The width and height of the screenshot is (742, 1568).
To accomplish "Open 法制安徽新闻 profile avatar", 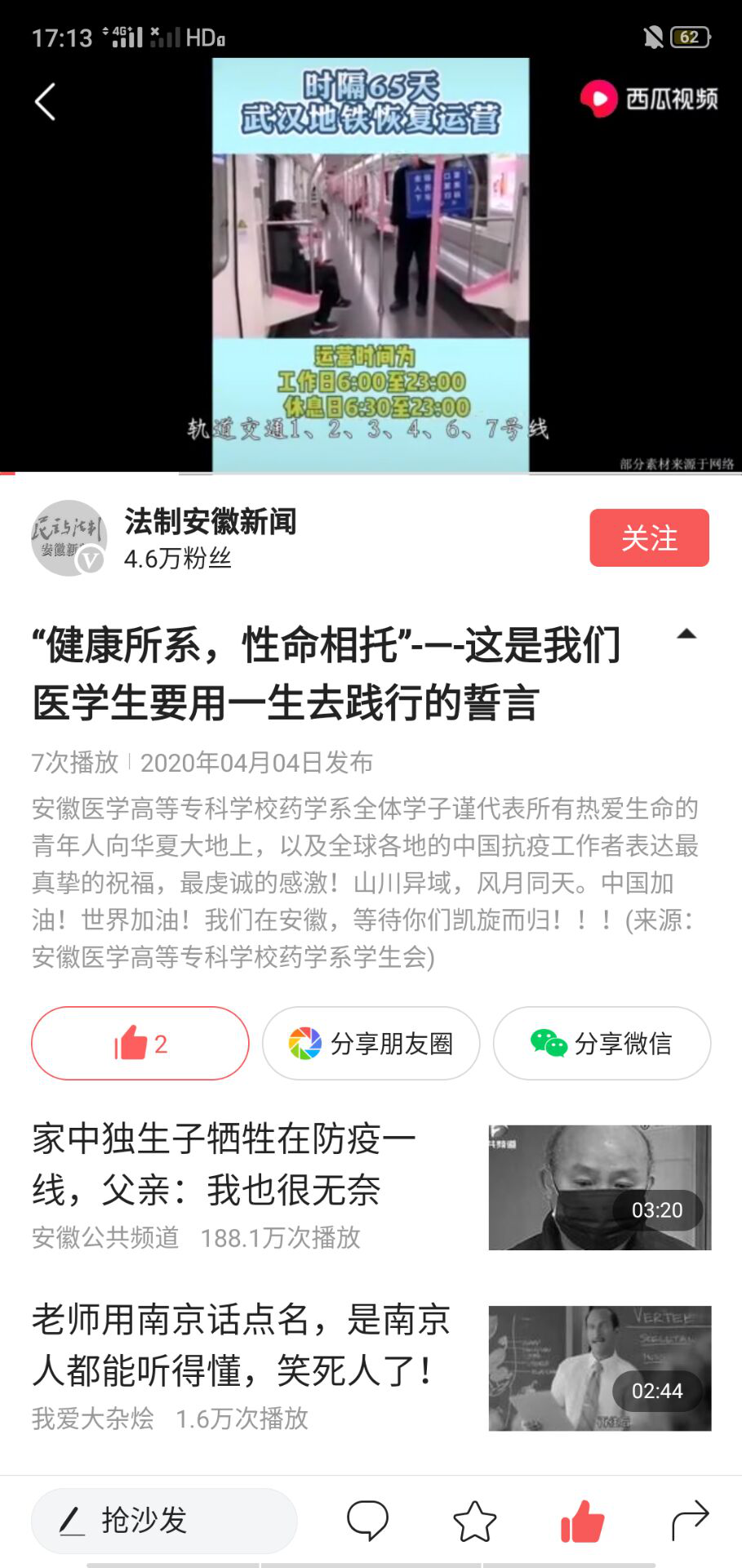I will 69,537.
